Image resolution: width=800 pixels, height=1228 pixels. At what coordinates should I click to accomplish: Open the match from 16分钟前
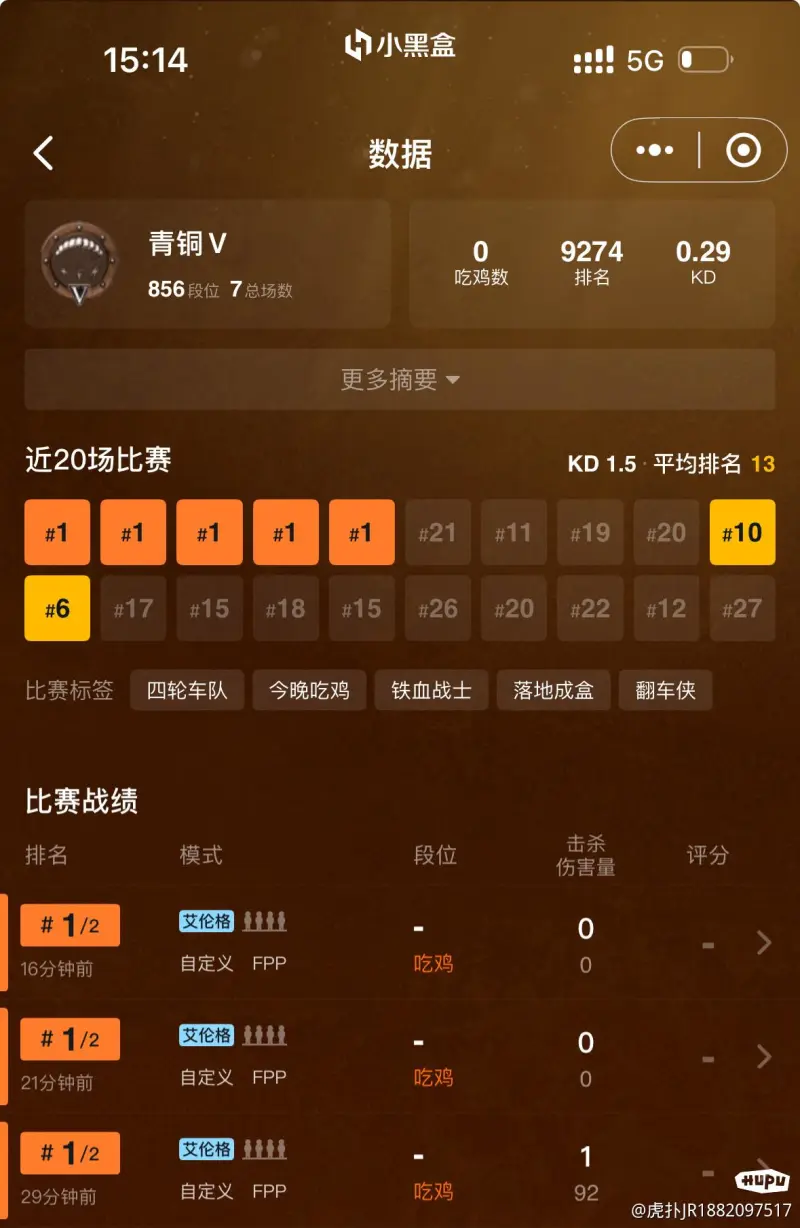tap(400, 943)
